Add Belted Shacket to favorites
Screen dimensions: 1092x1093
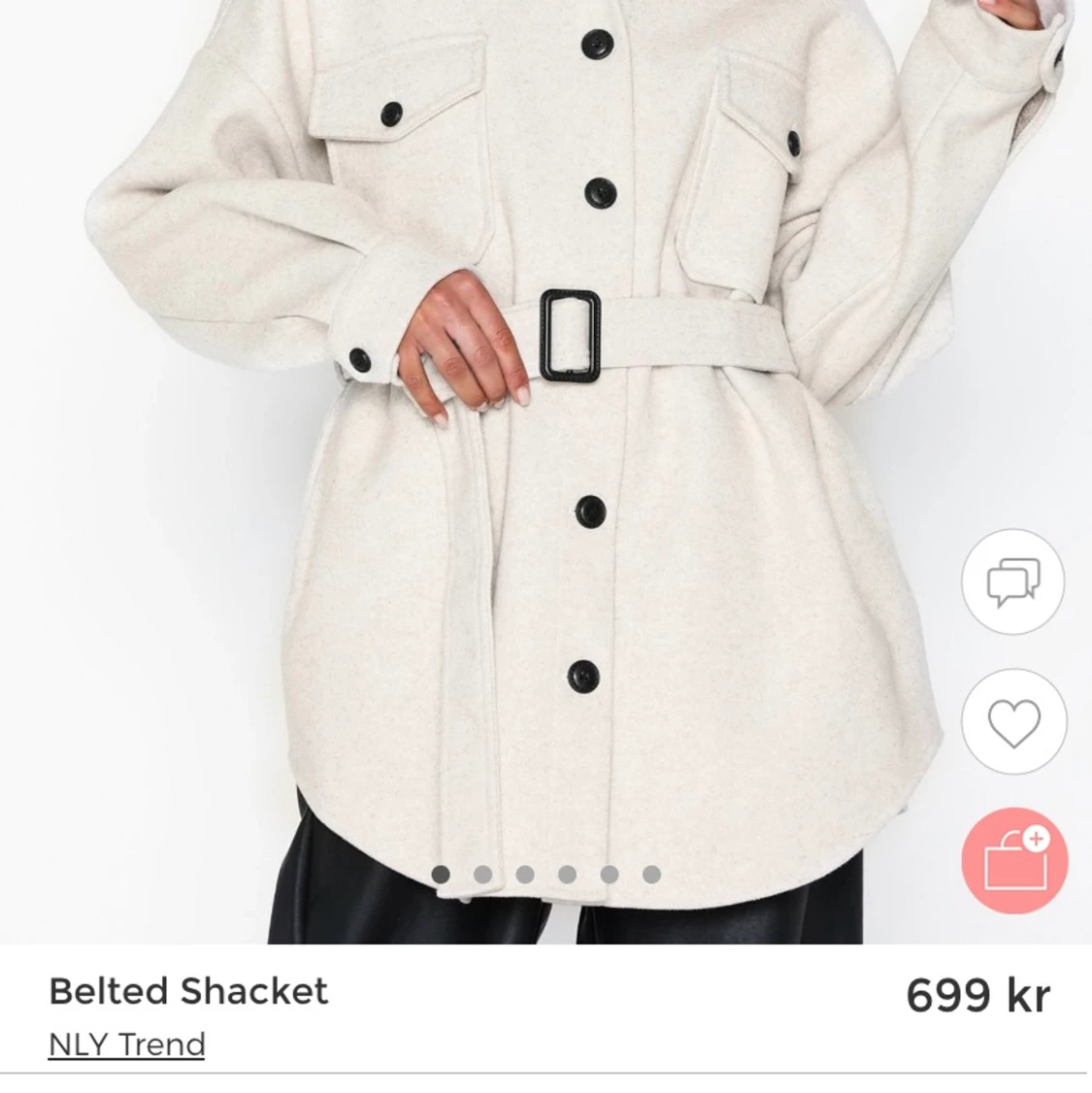click(1013, 722)
